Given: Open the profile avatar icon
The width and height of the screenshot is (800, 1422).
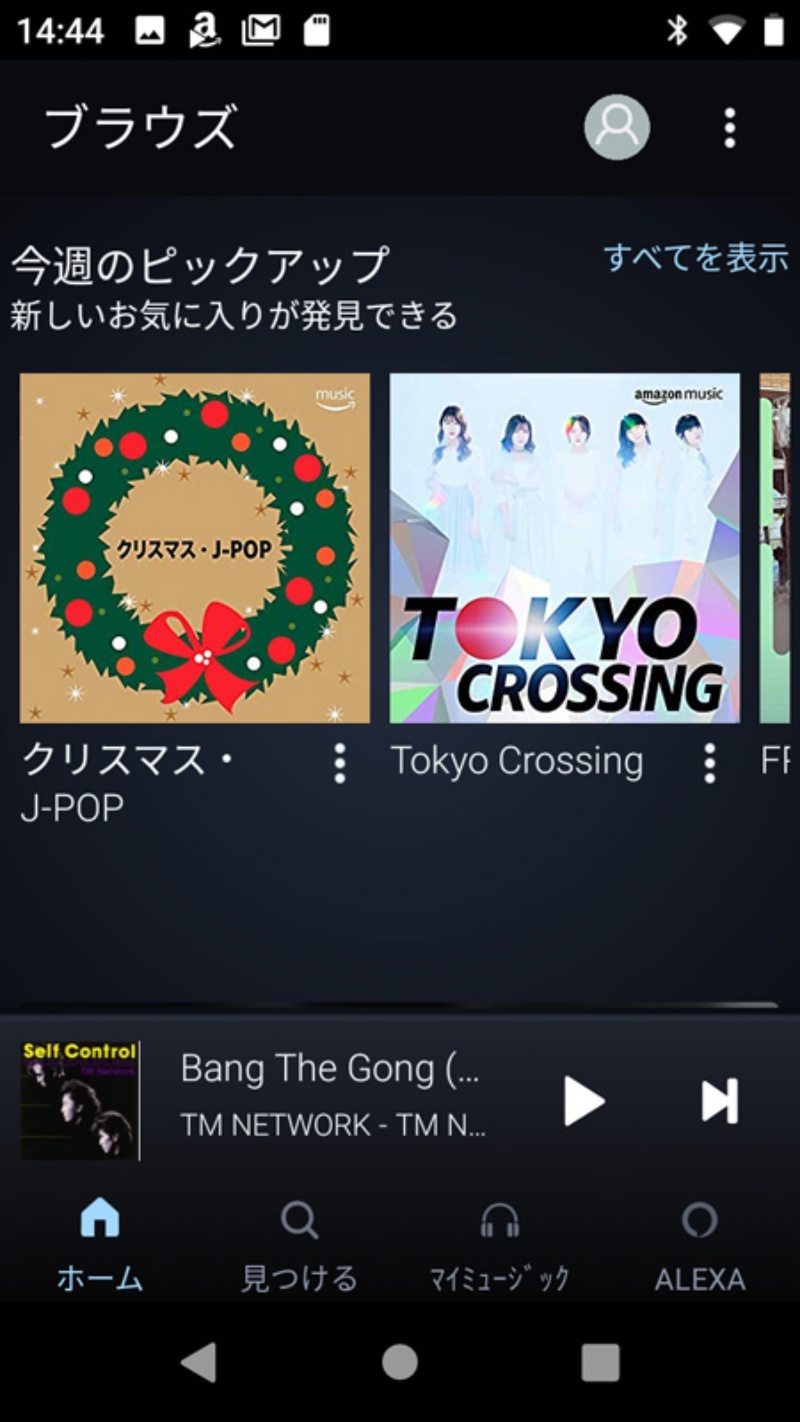Looking at the screenshot, I should point(617,127).
